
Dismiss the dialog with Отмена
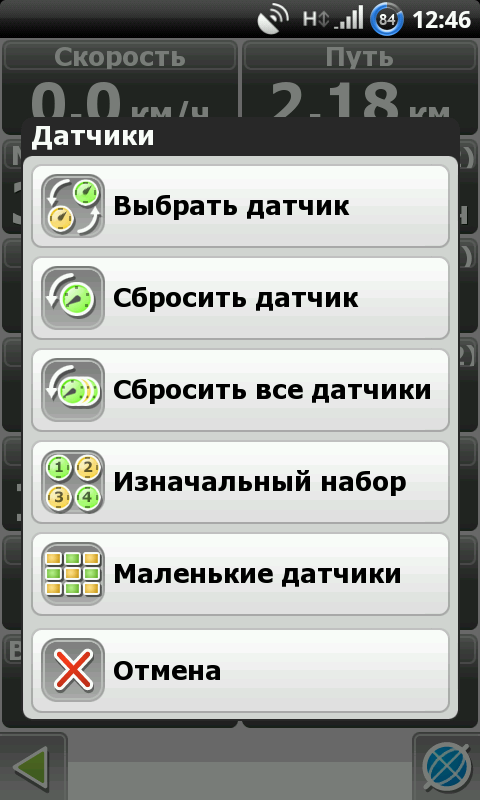pos(240,670)
